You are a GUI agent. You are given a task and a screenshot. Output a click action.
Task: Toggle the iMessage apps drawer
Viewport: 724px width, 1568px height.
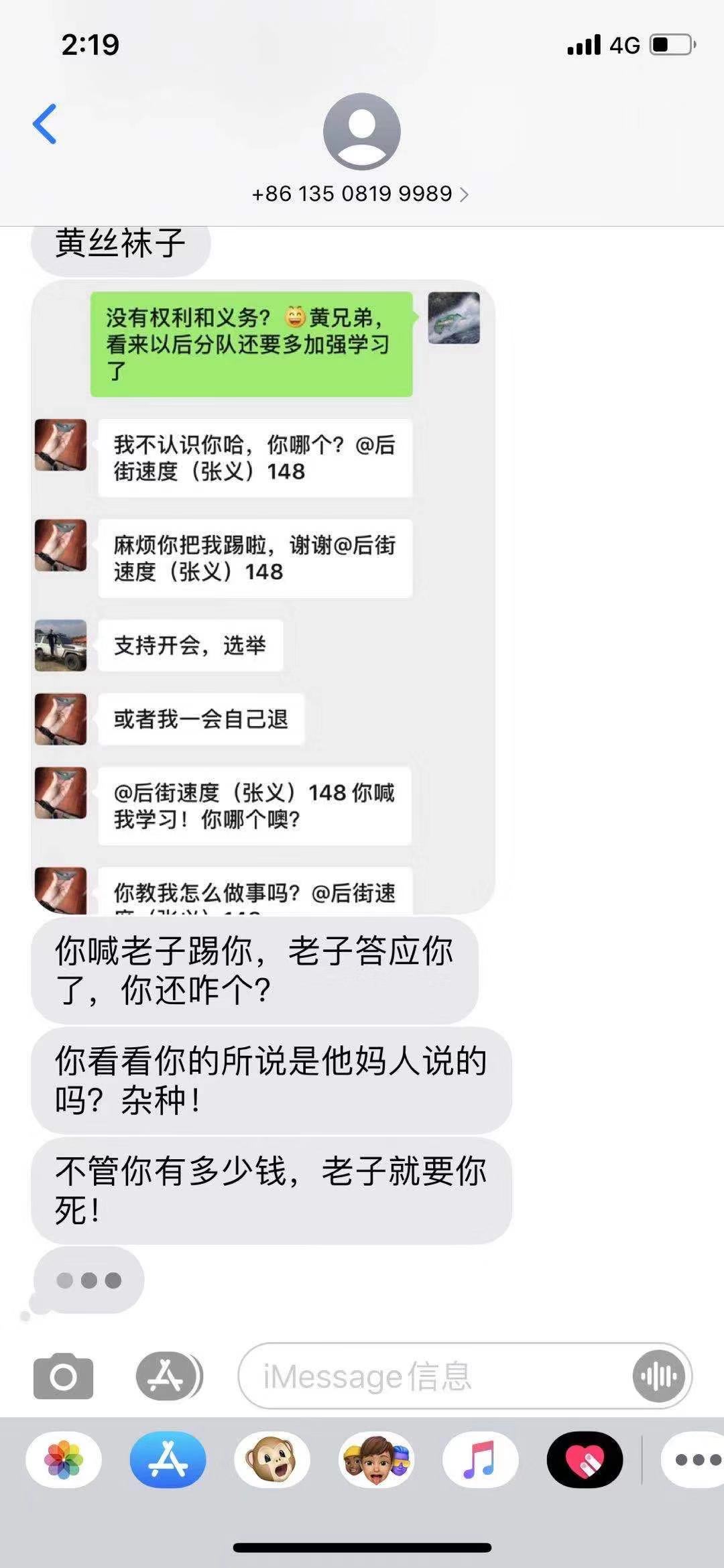[x=168, y=1376]
